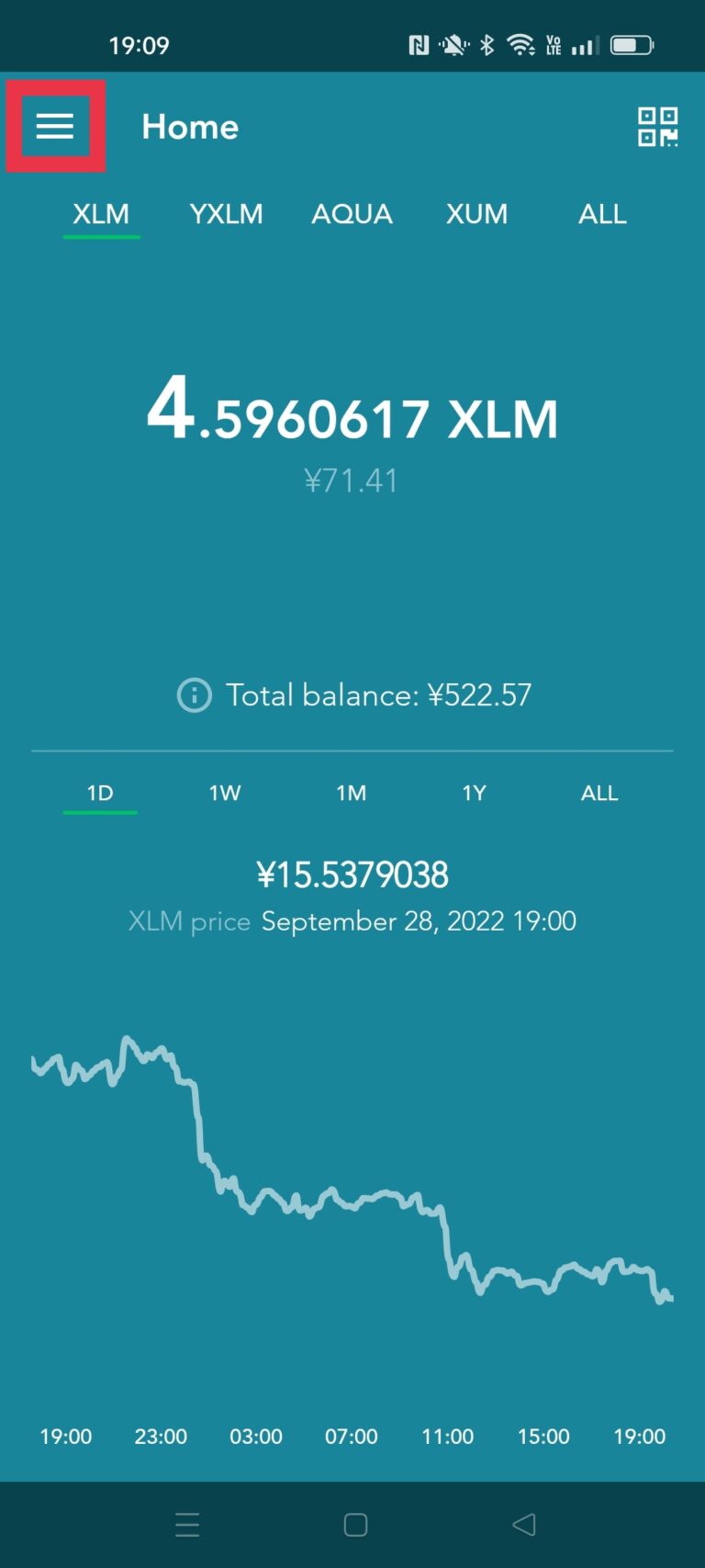This screenshot has height=1568, width=705.
Task: Tap the Home screen title
Action: (x=190, y=127)
